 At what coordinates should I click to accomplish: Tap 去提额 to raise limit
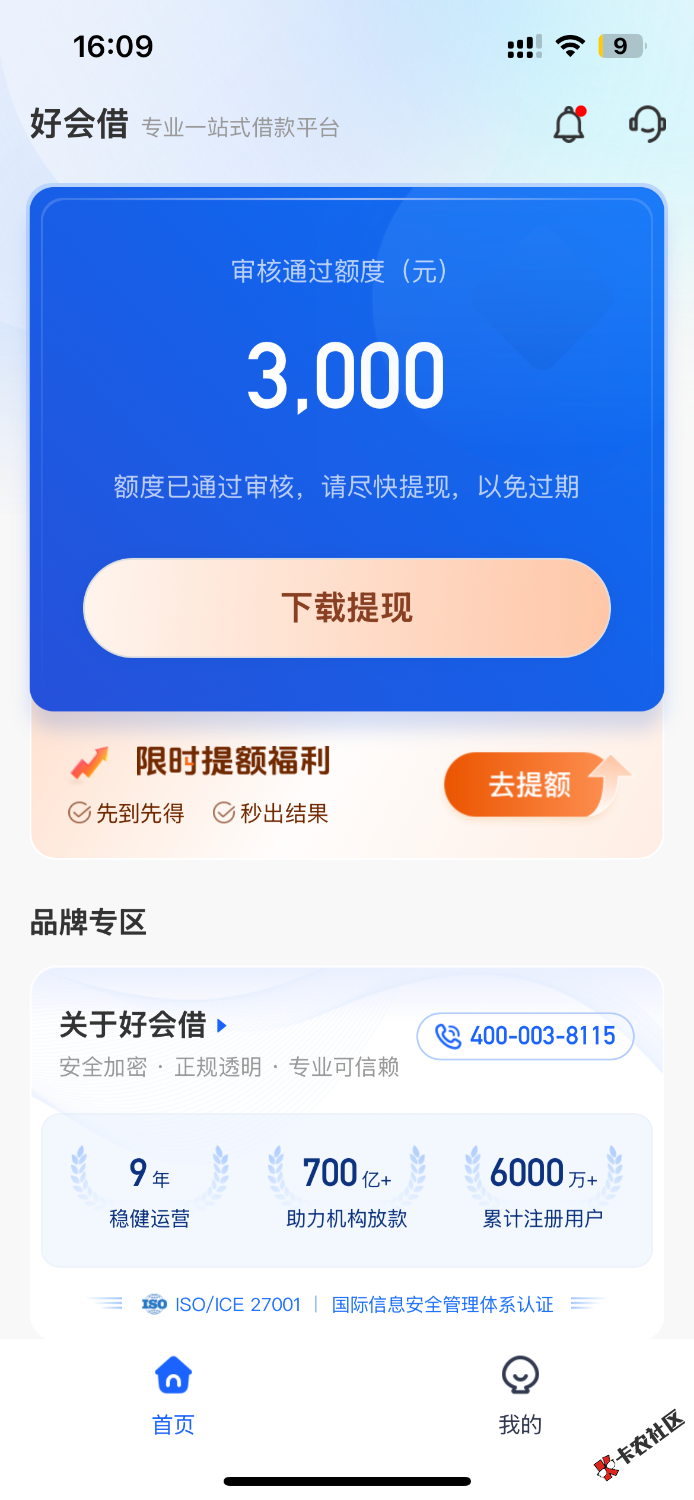click(529, 784)
